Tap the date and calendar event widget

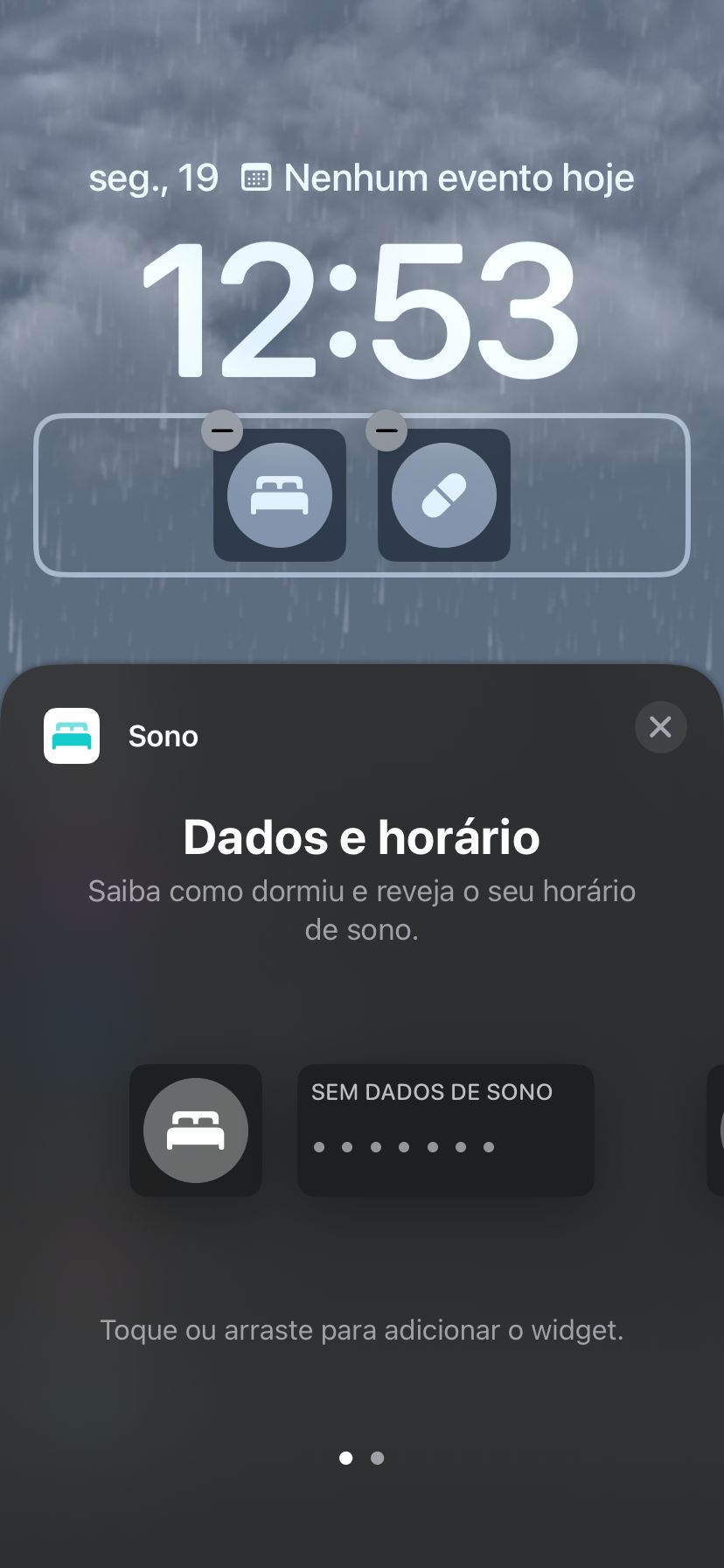(x=361, y=178)
